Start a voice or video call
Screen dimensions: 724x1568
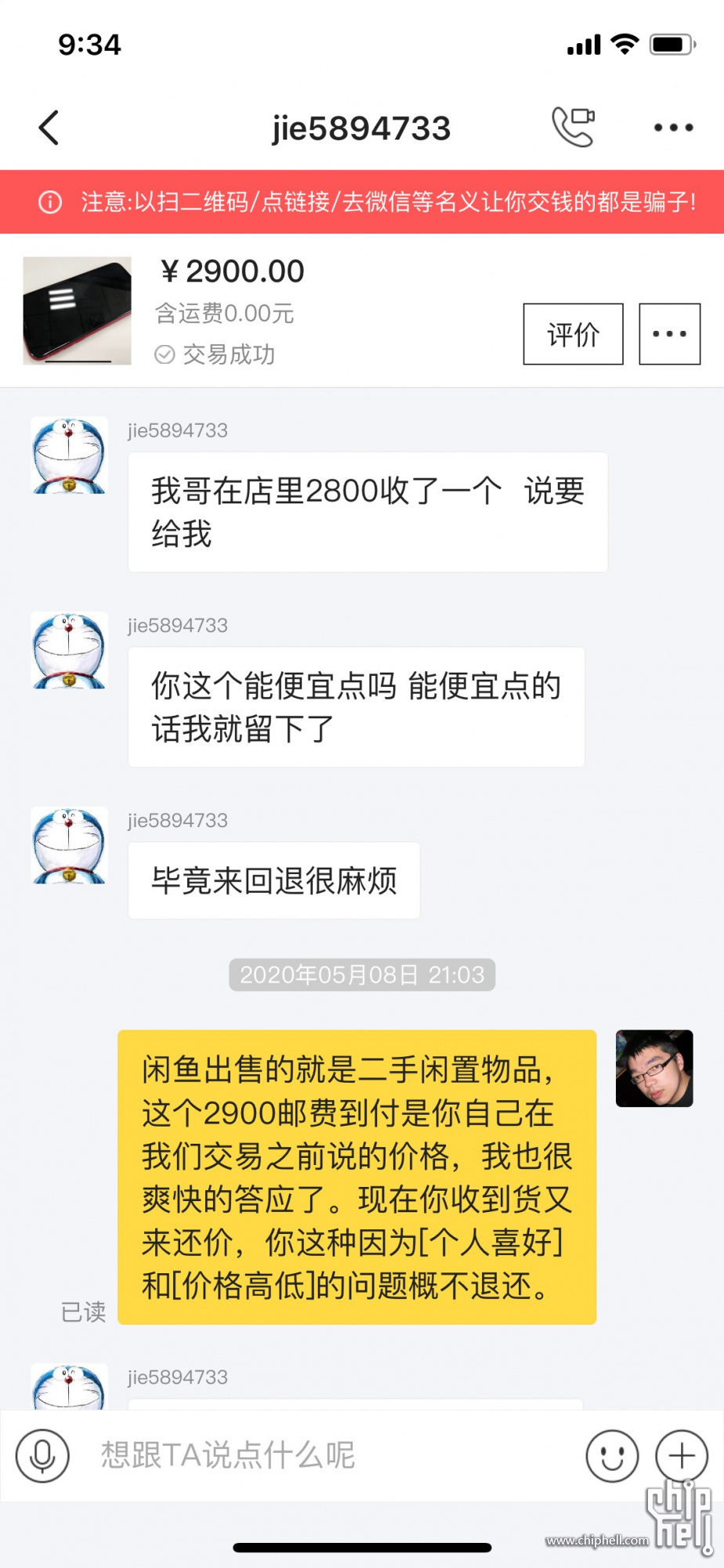[573, 127]
